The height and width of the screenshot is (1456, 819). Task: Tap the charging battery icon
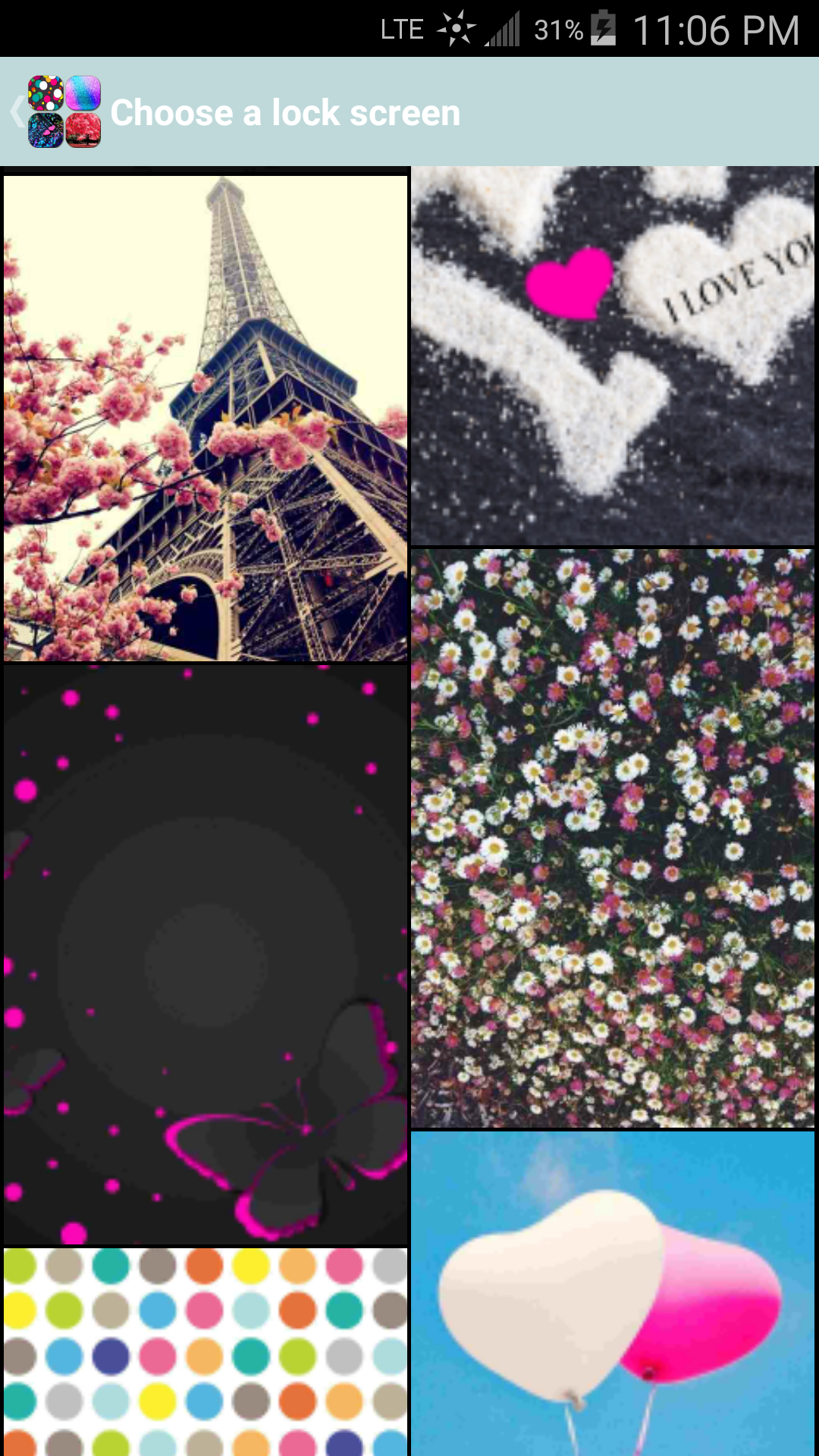point(603,29)
